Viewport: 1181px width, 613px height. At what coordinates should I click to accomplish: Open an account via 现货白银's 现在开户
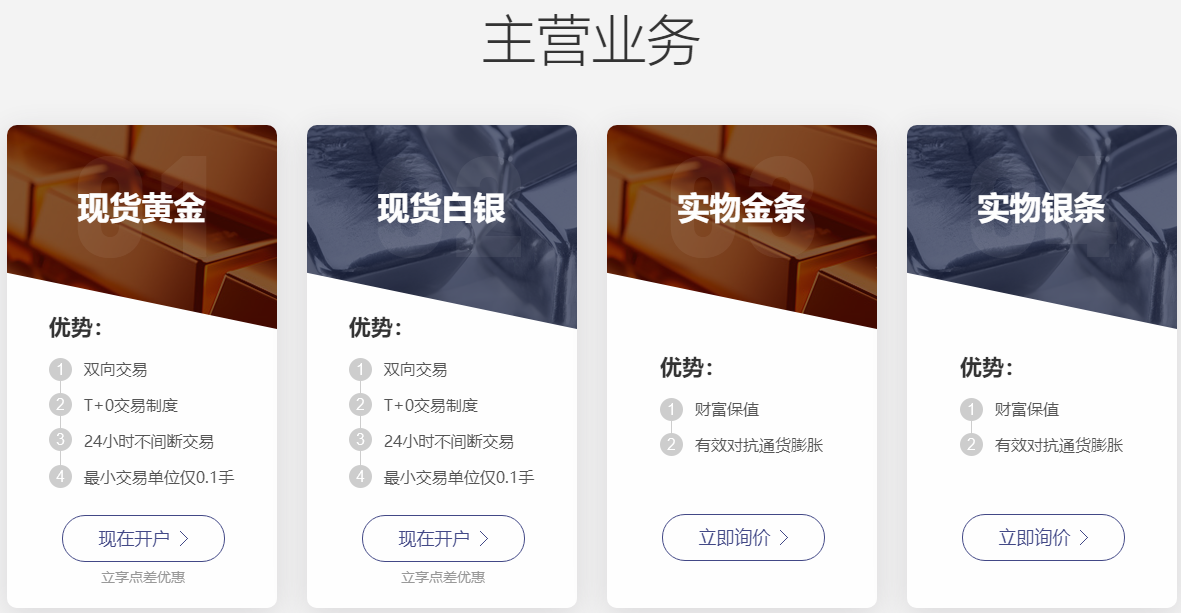click(x=443, y=539)
